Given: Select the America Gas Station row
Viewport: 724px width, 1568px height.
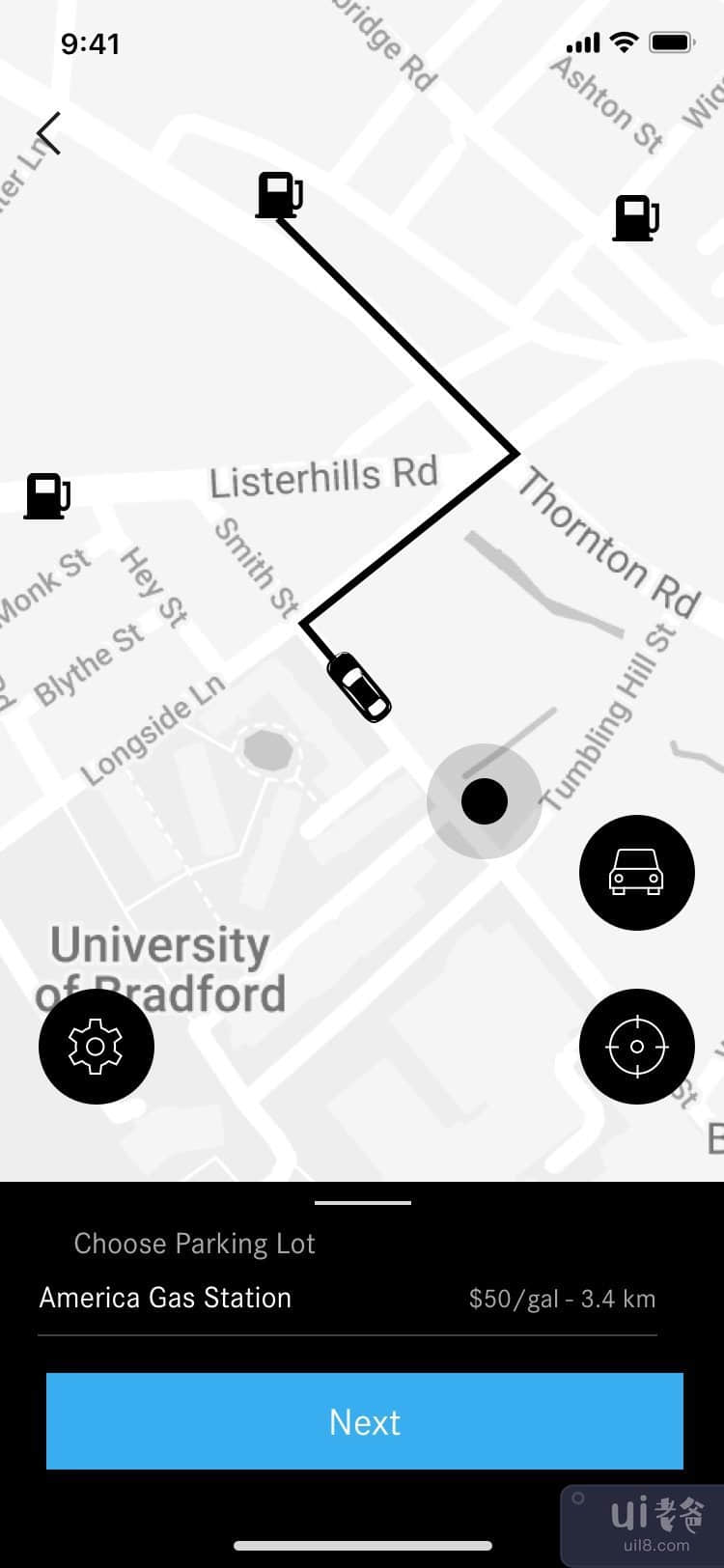Looking at the screenshot, I should (347, 1298).
